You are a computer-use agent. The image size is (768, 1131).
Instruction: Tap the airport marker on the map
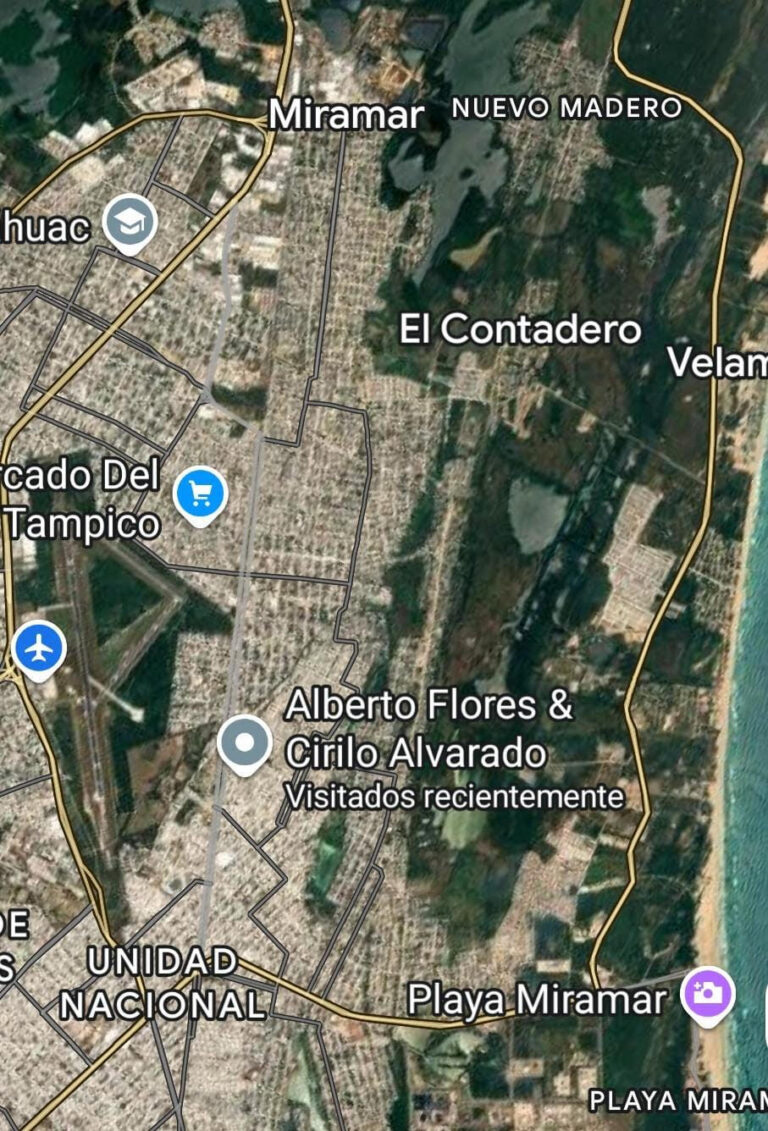tap(39, 649)
